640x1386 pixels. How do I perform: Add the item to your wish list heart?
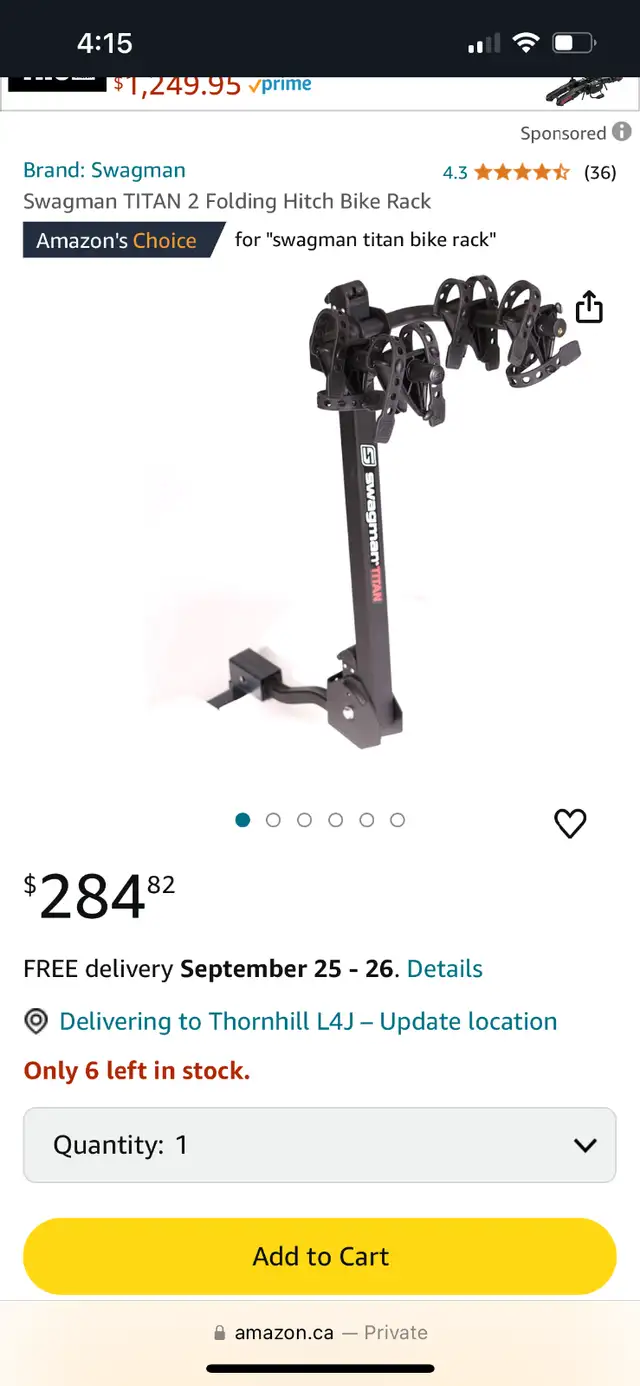point(570,823)
